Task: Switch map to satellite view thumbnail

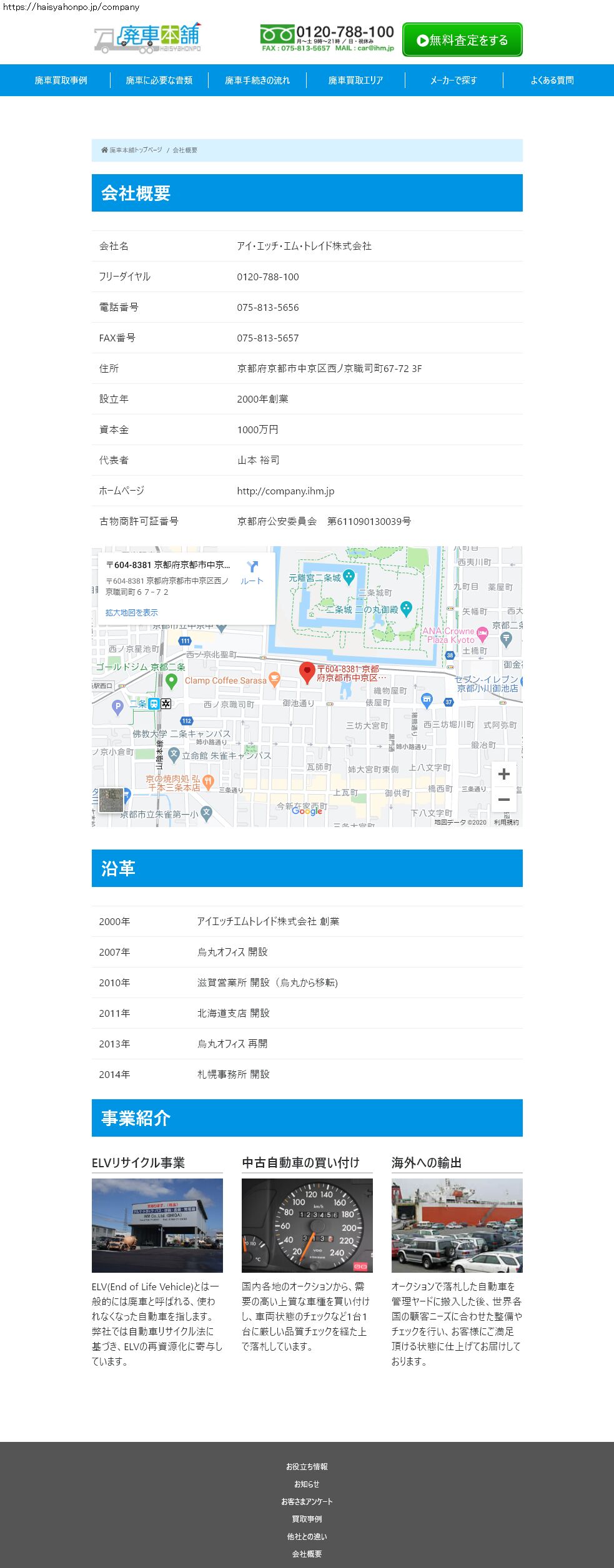Action: (x=111, y=800)
